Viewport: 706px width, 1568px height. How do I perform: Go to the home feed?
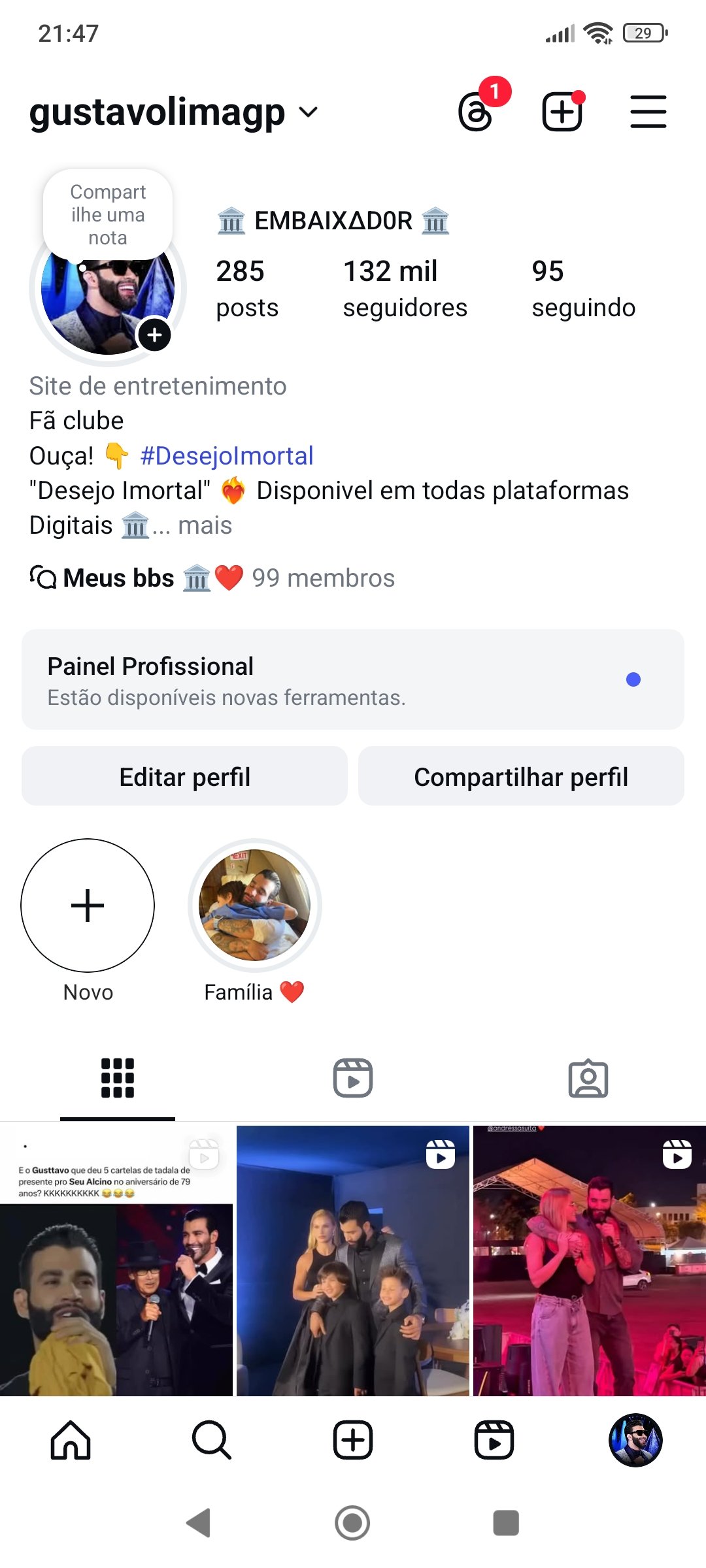[71, 1441]
